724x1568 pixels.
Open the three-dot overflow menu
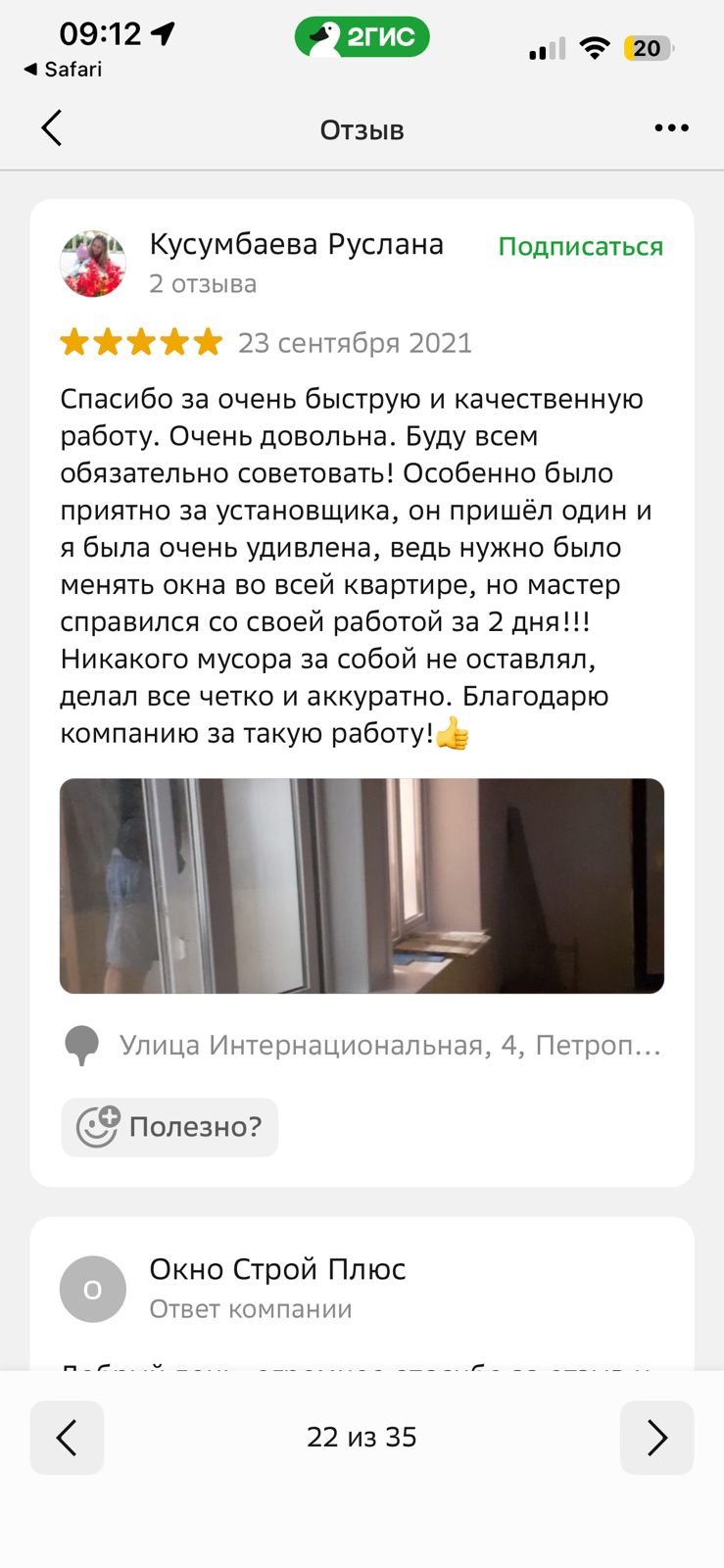671,128
